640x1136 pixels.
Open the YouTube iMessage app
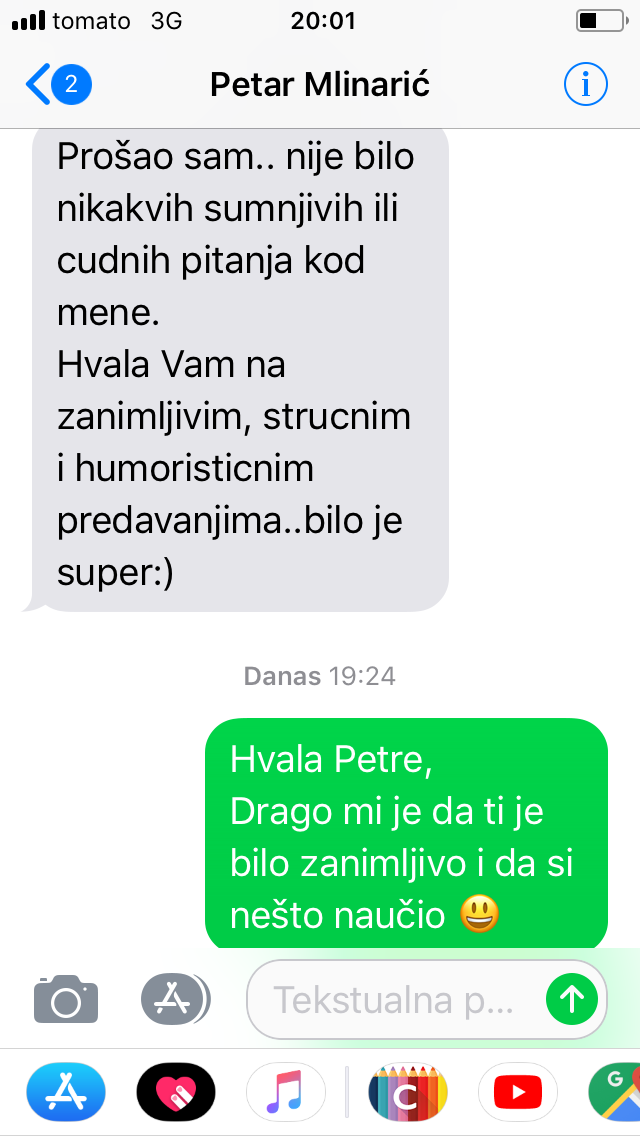click(518, 1092)
